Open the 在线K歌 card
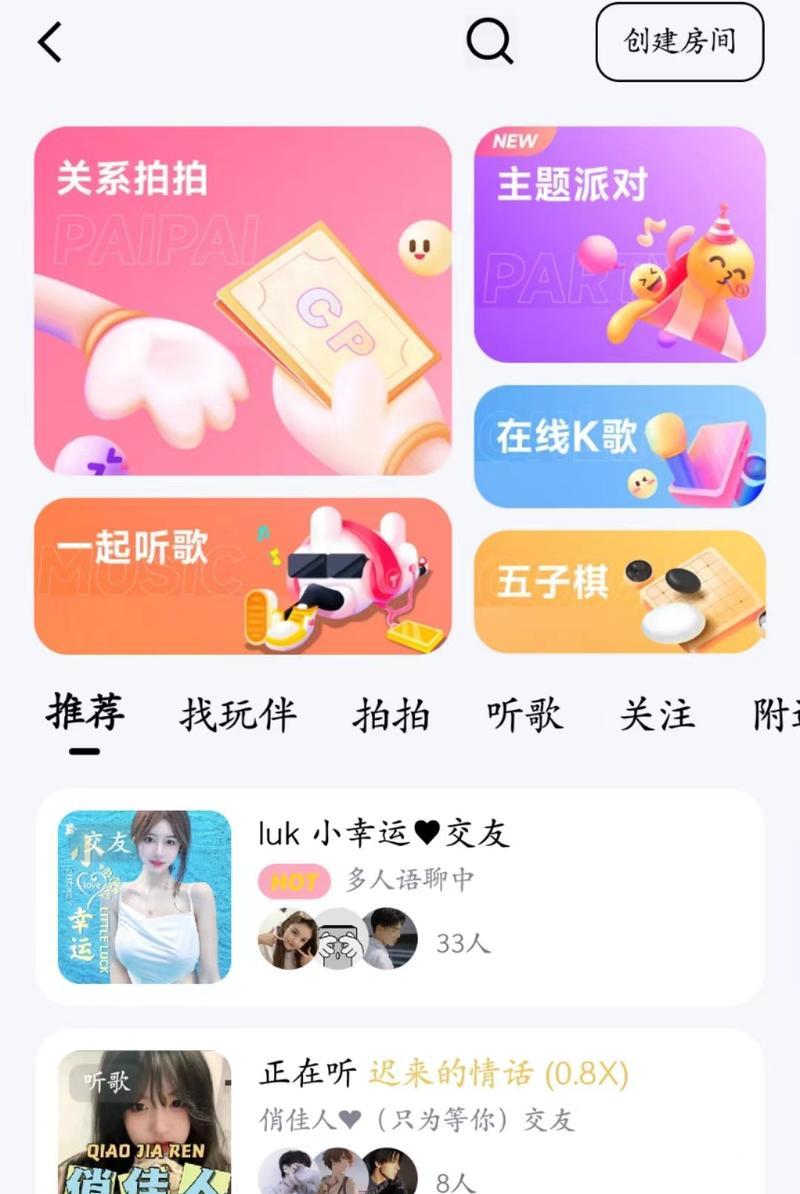The width and height of the screenshot is (800, 1194). point(620,446)
